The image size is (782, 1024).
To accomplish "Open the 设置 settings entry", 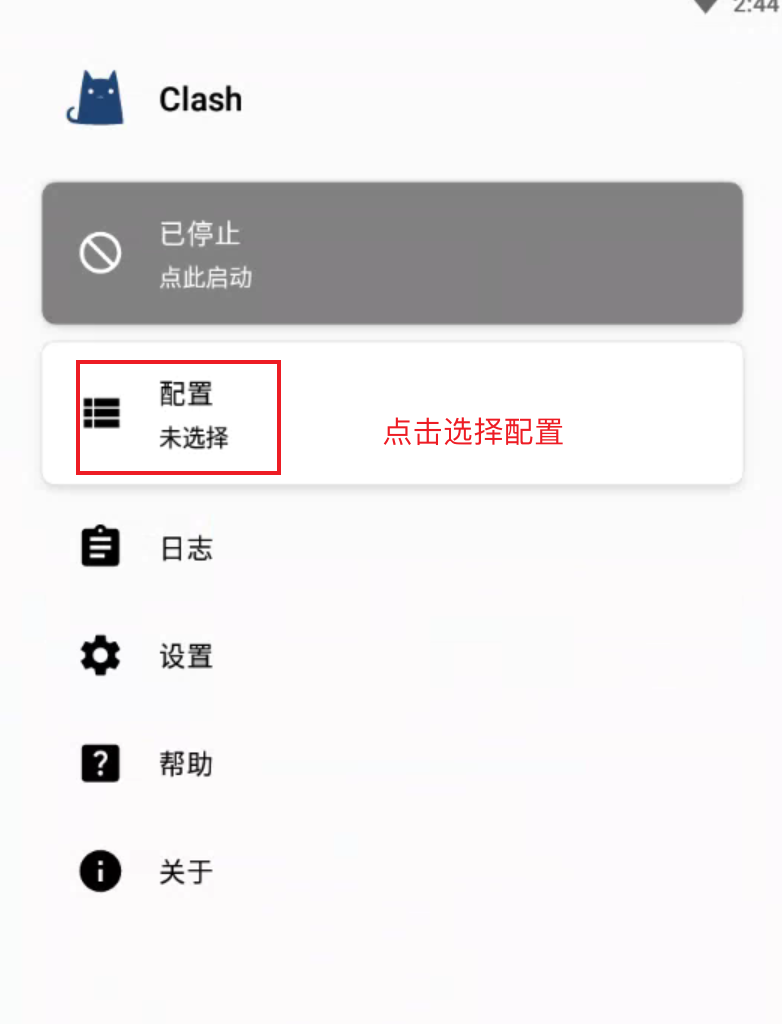I will pyautogui.click(x=184, y=655).
